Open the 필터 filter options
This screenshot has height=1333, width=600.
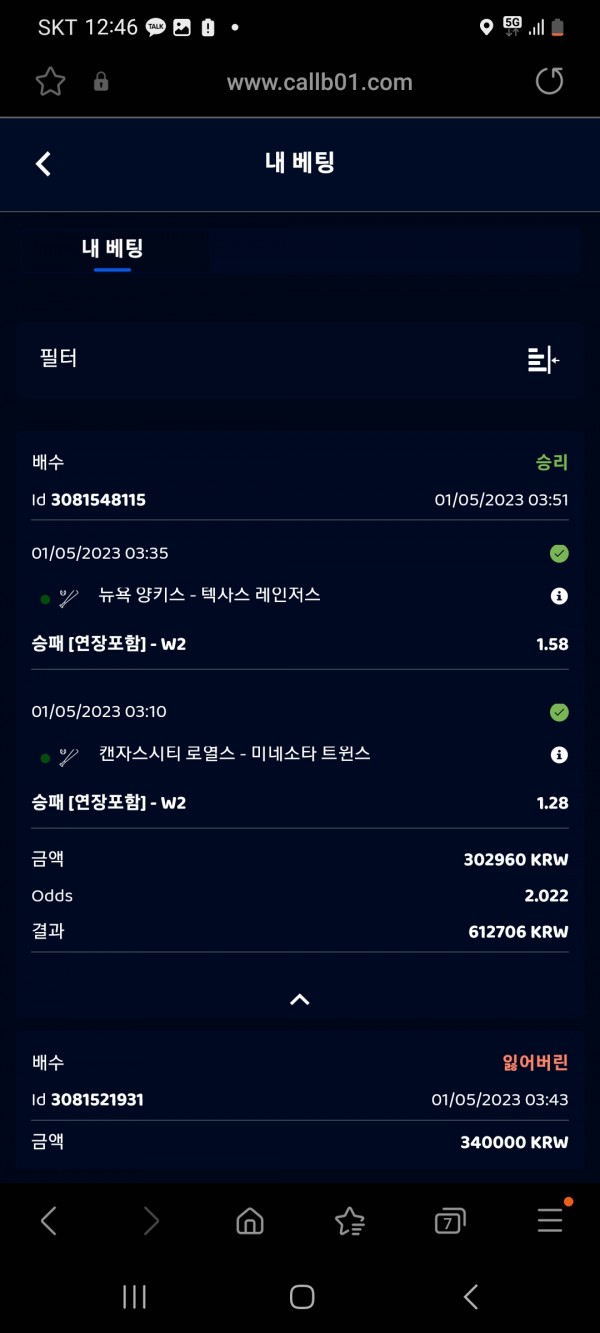pos(543,359)
